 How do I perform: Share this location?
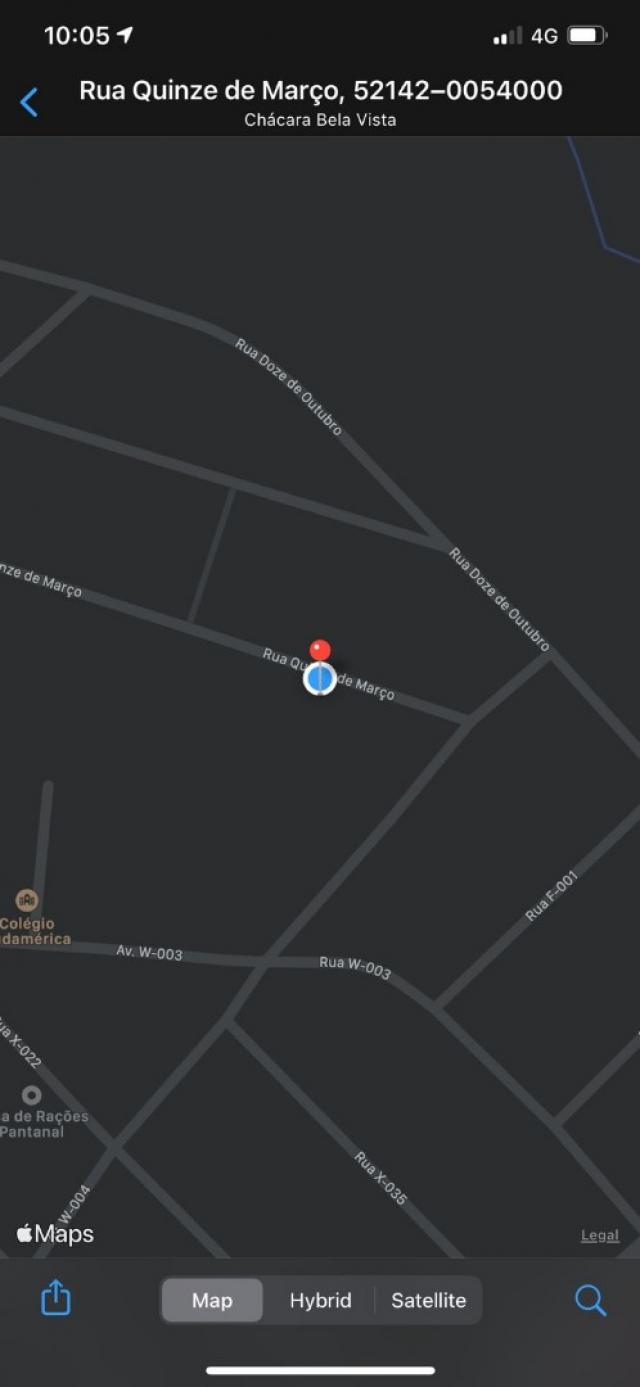coord(56,1297)
